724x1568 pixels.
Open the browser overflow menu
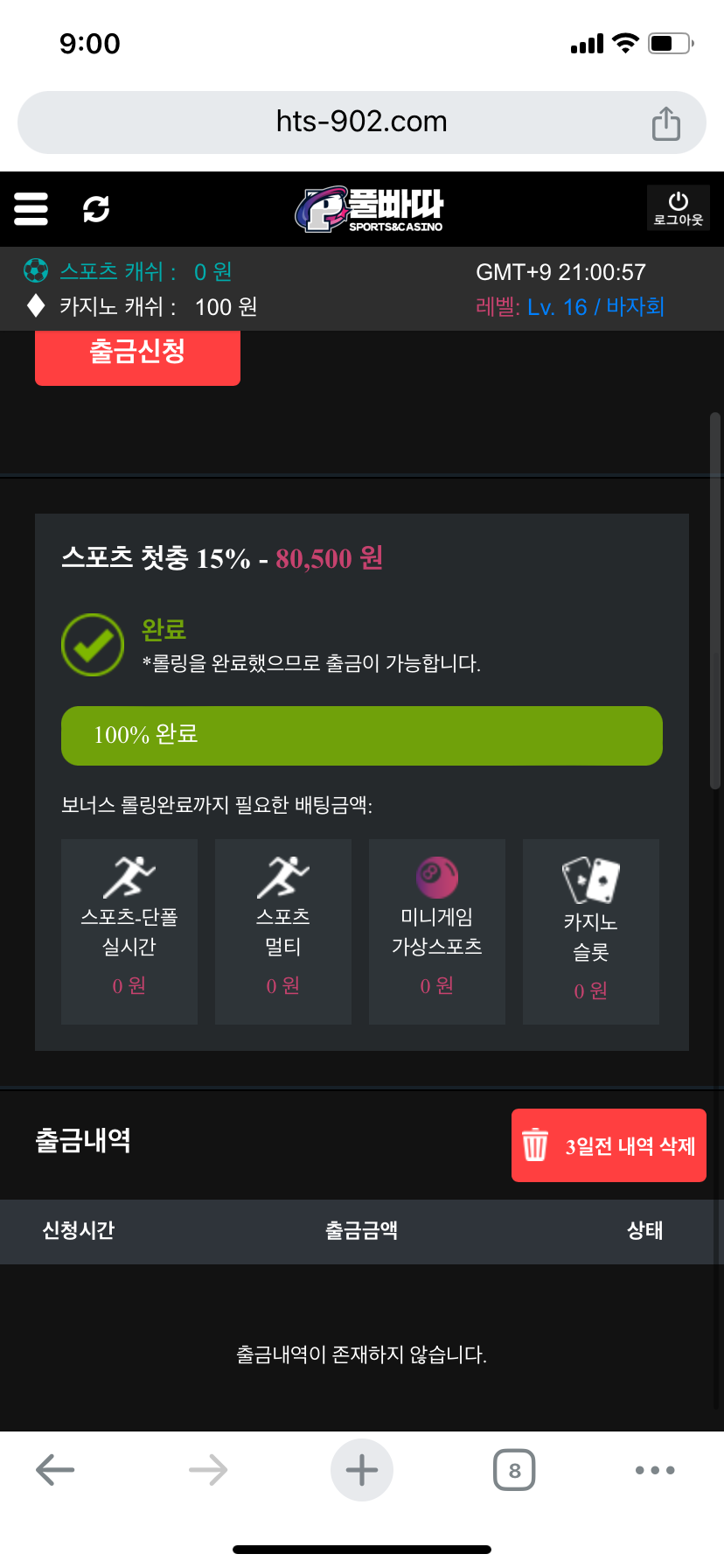coord(654,1470)
